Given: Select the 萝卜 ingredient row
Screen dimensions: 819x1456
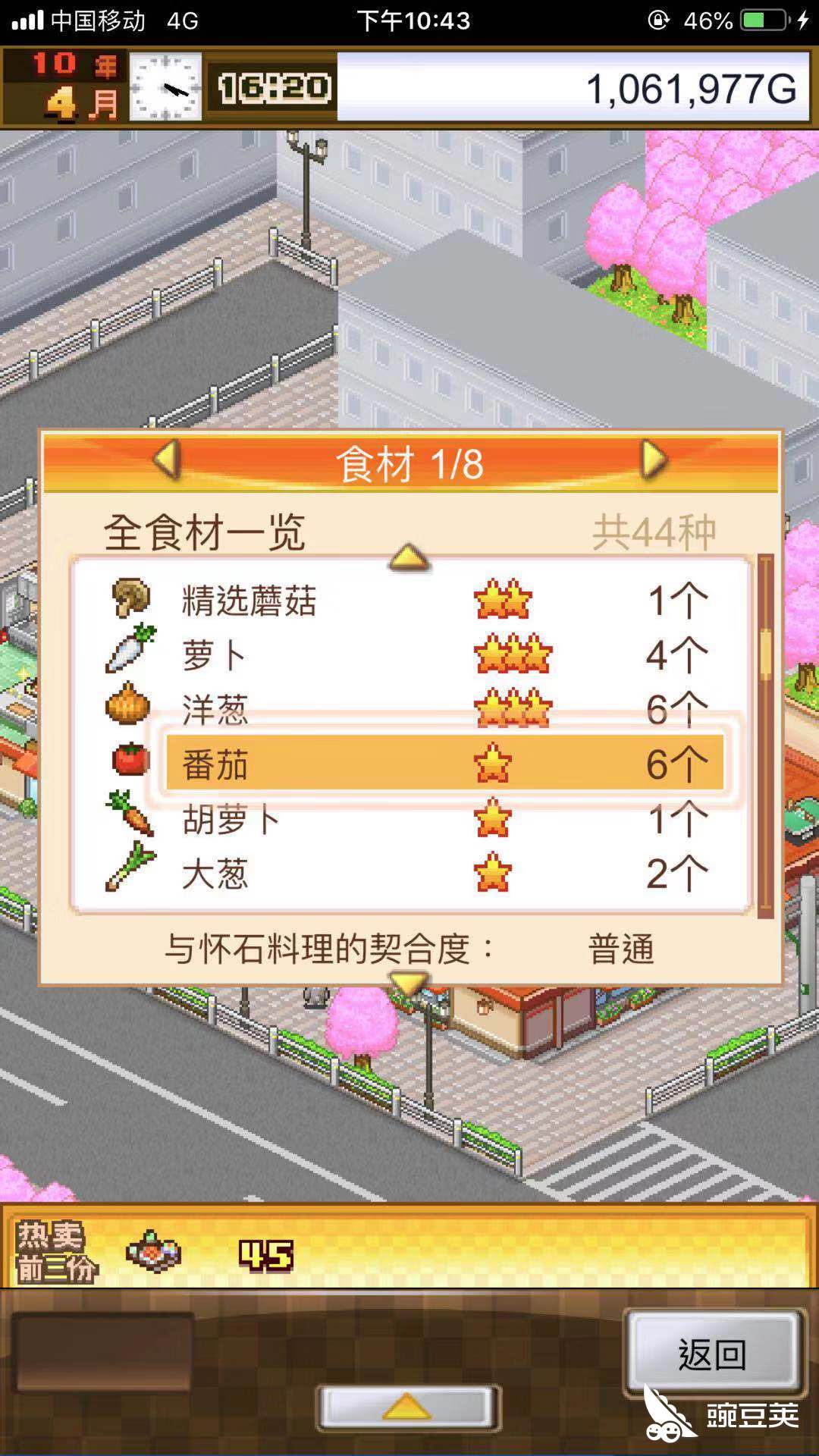Looking at the screenshot, I should 409,655.
